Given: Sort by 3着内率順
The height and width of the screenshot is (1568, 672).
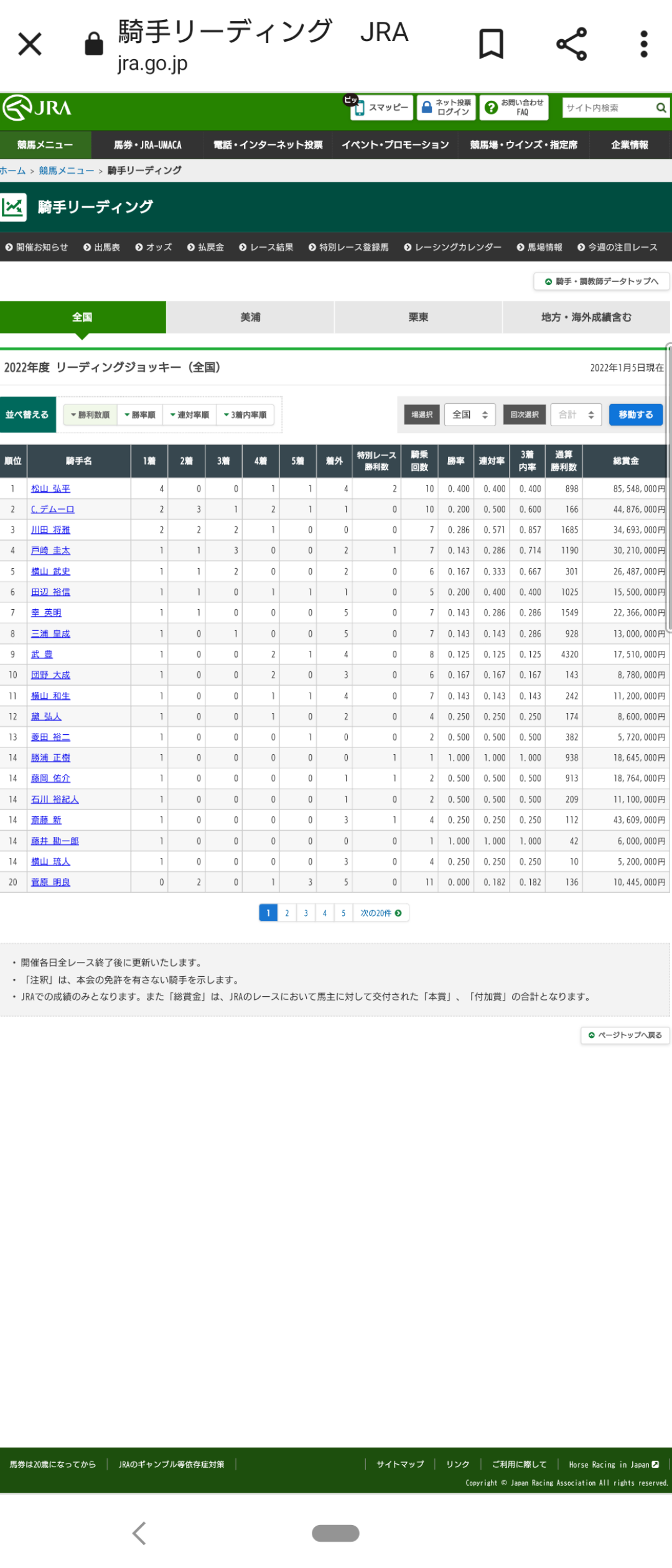Looking at the screenshot, I should [x=245, y=415].
